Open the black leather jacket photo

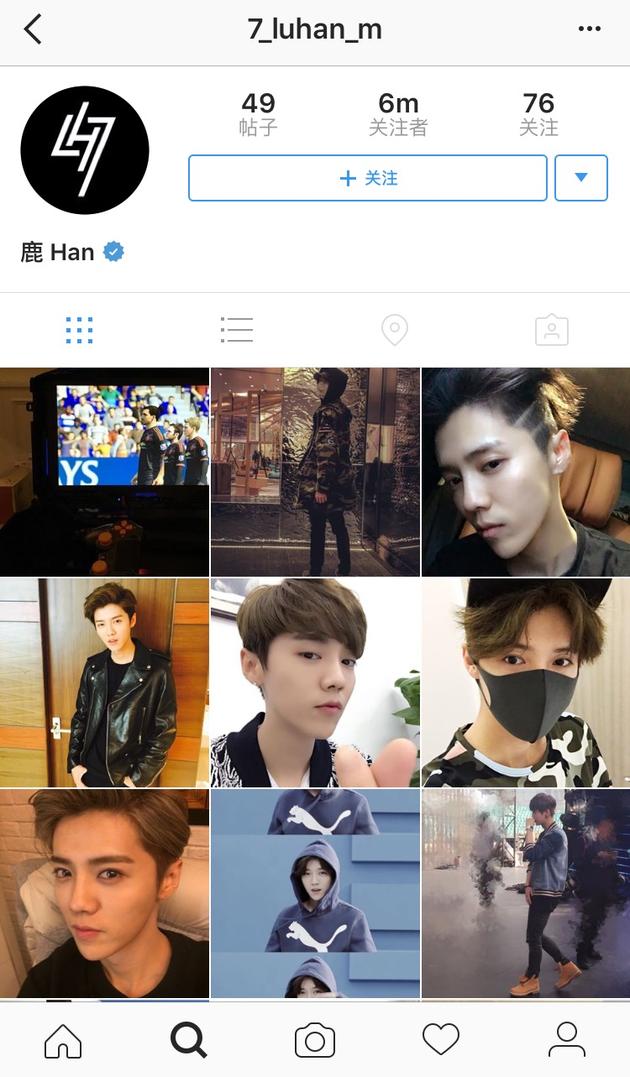tap(104, 682)
